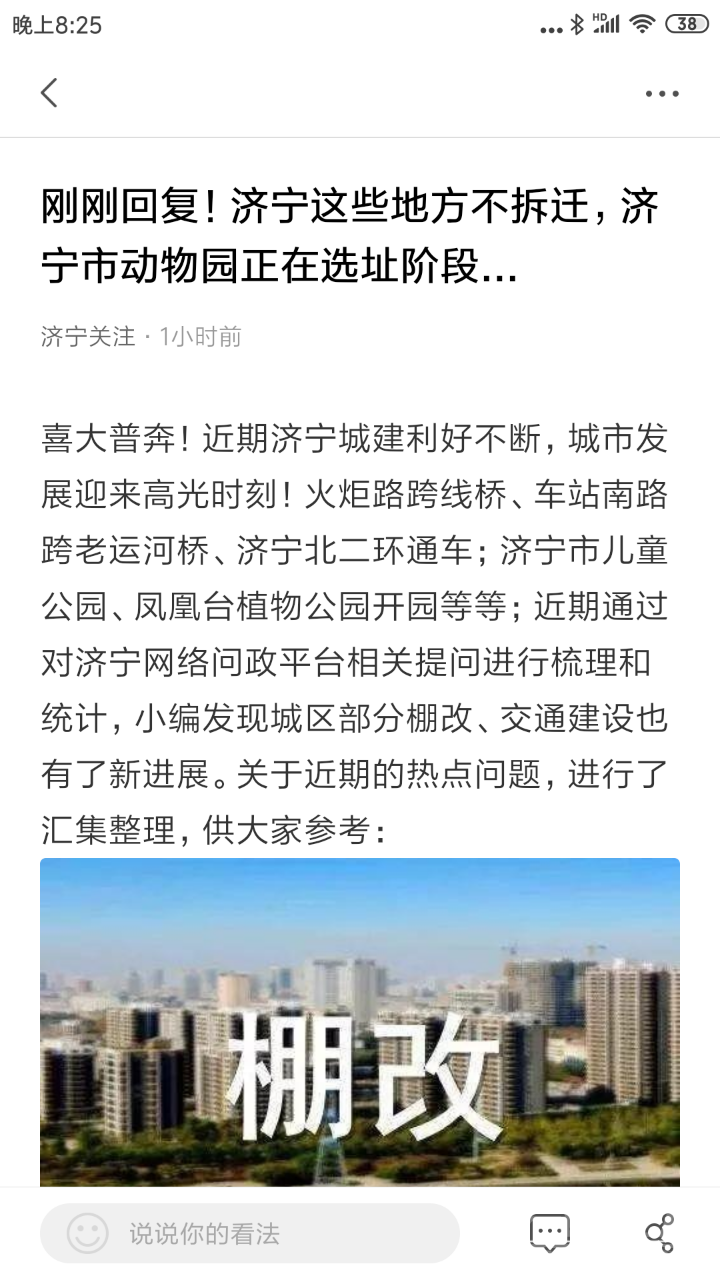This screenshot has height=1280, width=720.
Task: Open the 济宁关注 source link
Action: click(x=88, y=336)
